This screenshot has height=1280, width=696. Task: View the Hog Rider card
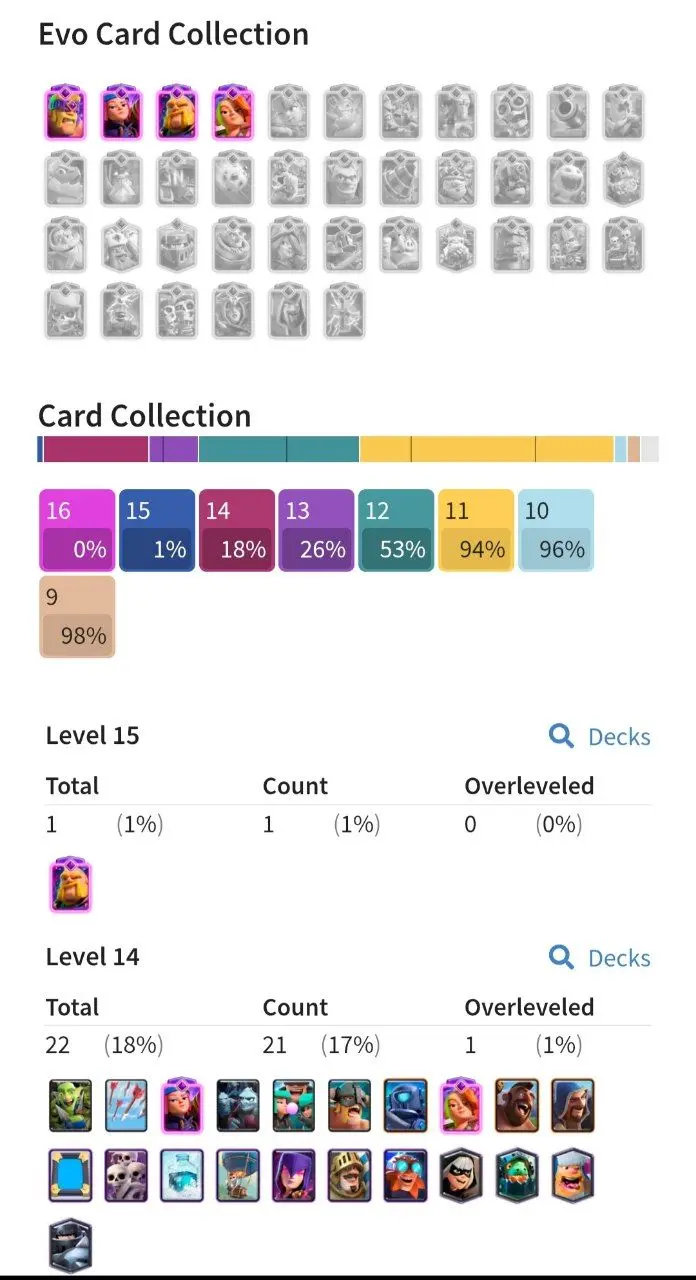[517, 1105]
